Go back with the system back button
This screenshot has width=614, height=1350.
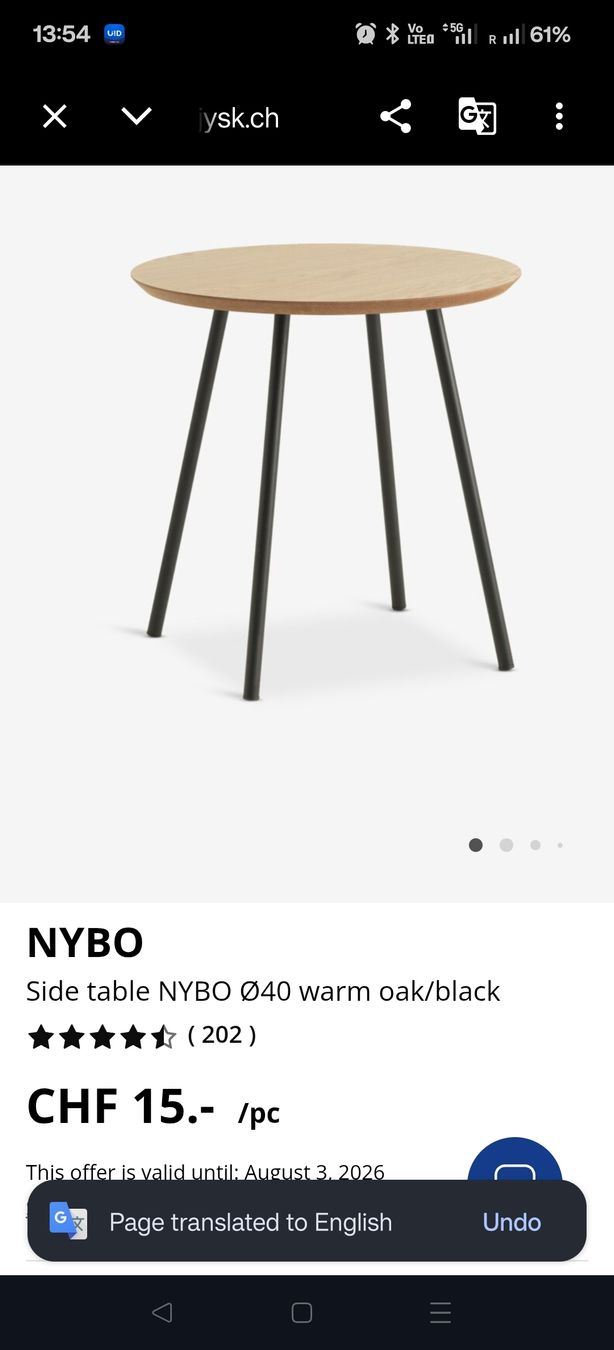point(162,1313)
